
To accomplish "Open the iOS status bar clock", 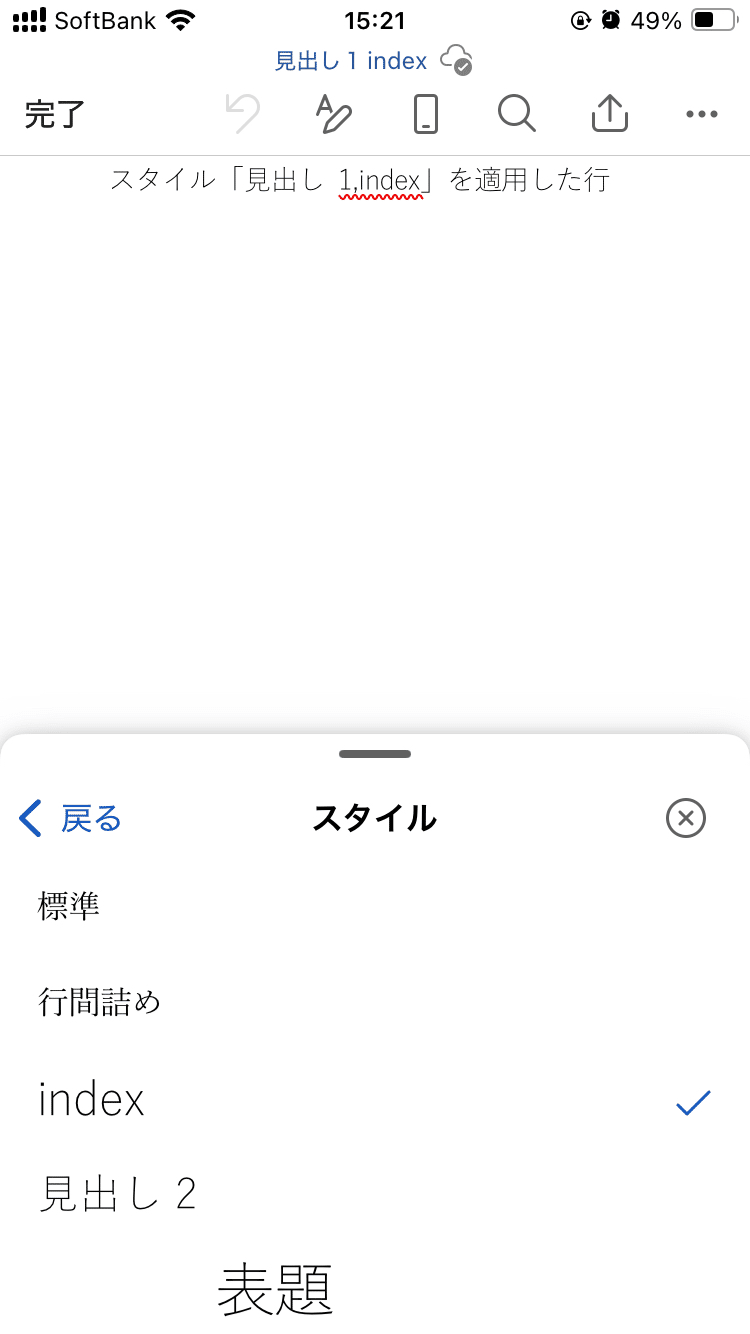I will pos(374,20).
